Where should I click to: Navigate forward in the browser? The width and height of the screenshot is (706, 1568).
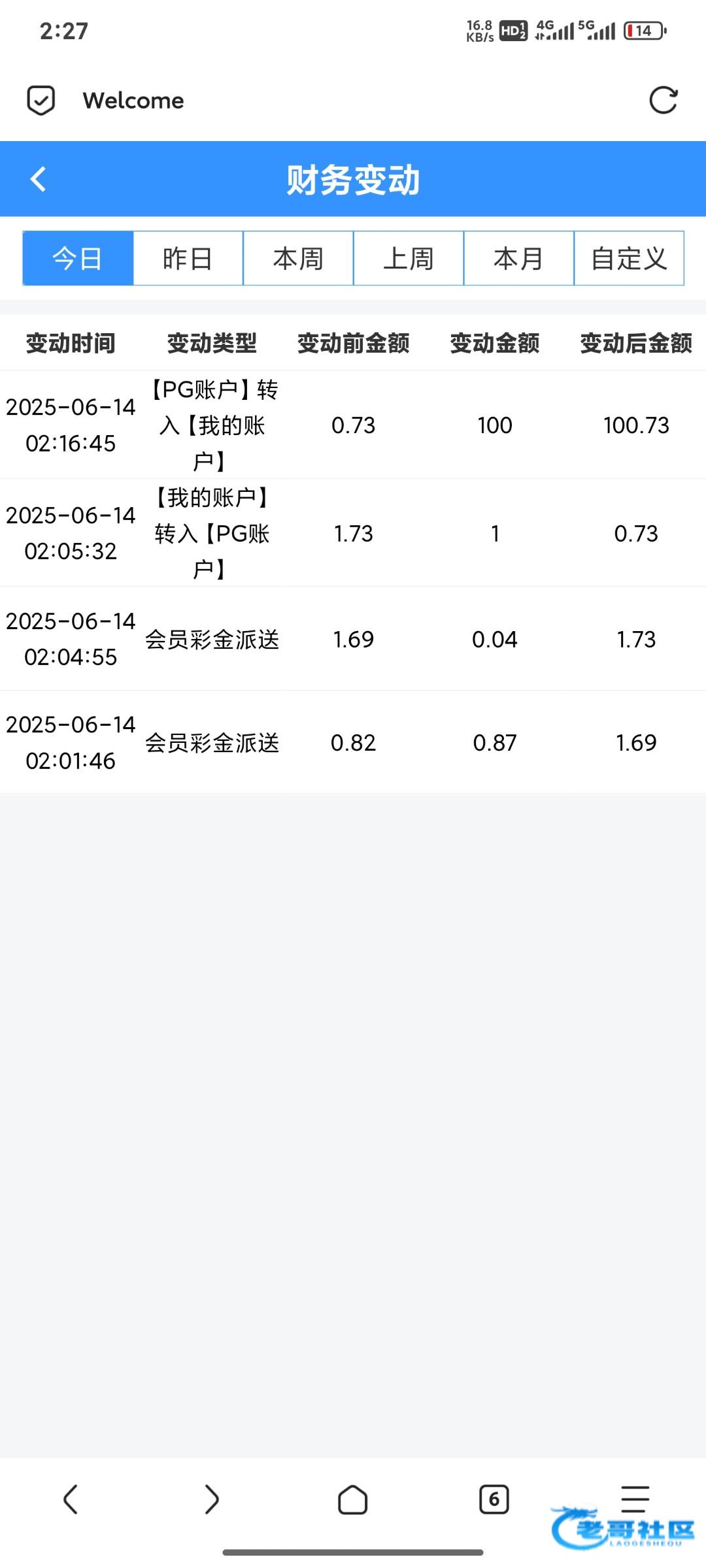point(211,1499)
